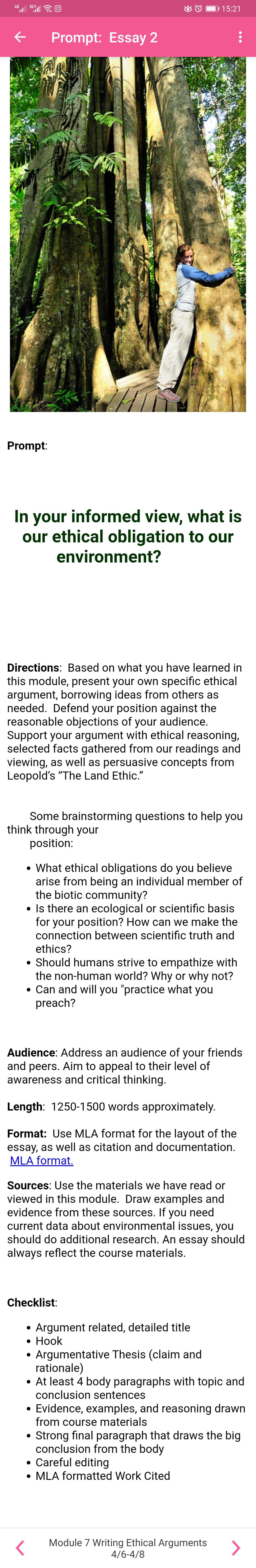Advance to the next module item
256x1568 pixels.
pos(236,1547)
